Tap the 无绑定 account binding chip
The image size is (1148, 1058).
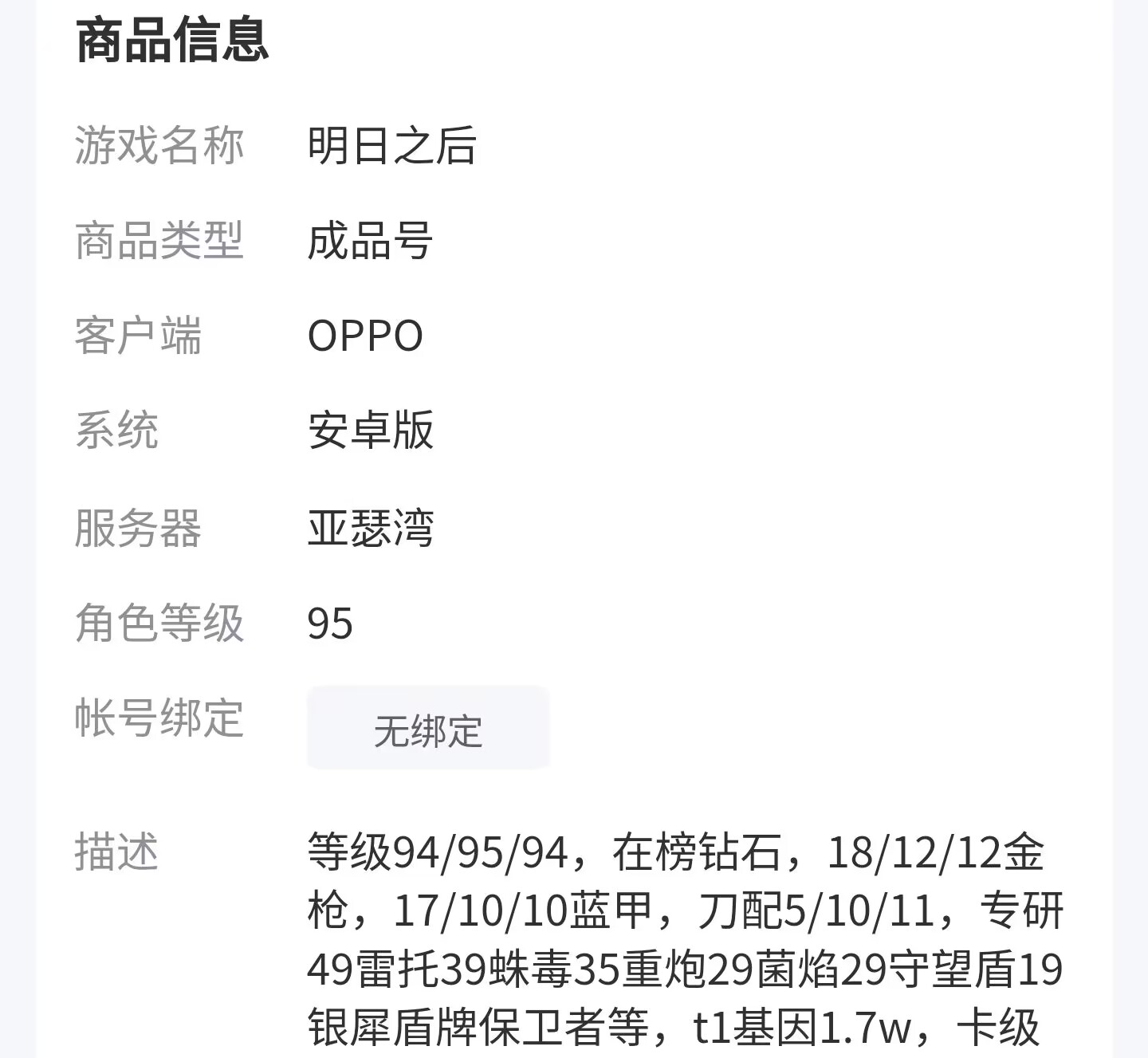[x=428, y=727]
